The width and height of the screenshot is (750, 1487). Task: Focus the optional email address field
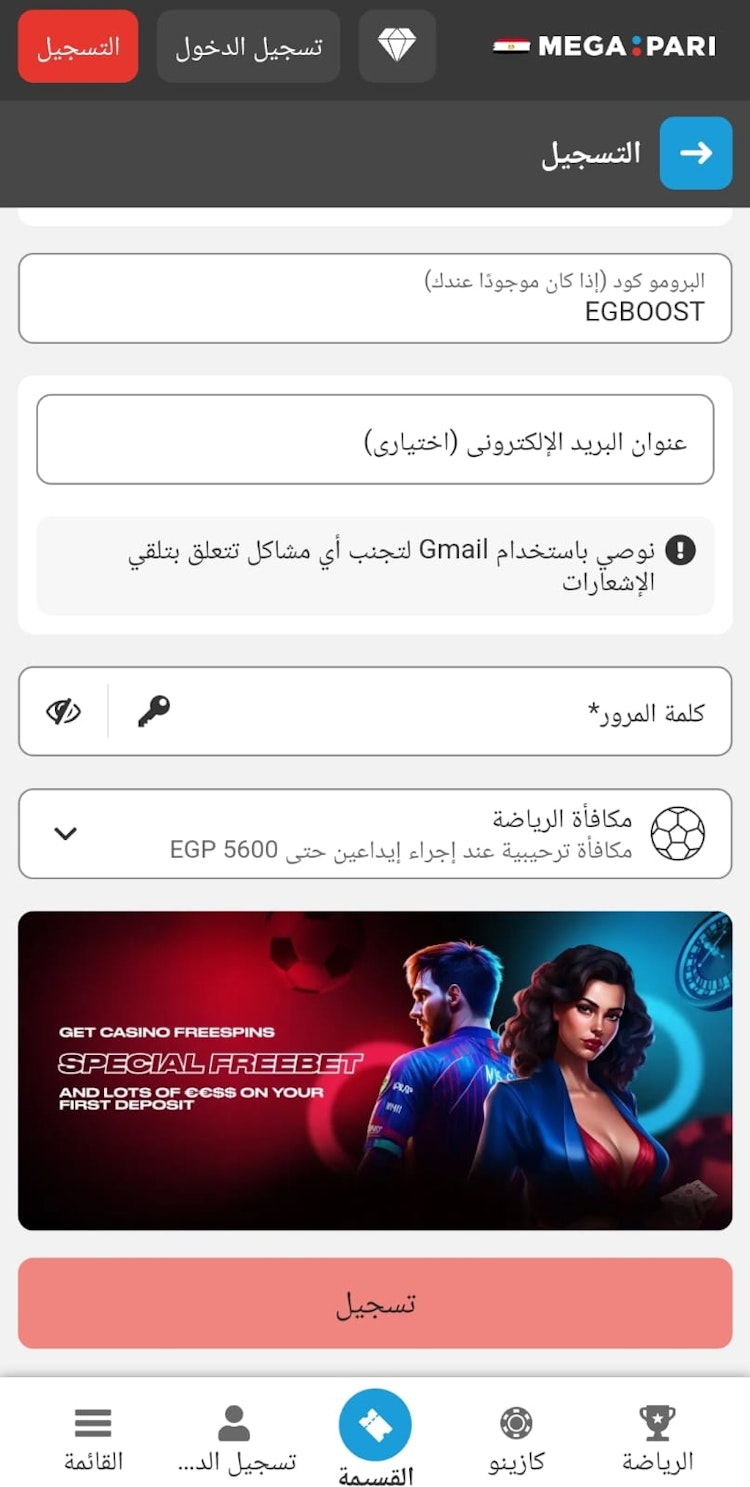375,440
